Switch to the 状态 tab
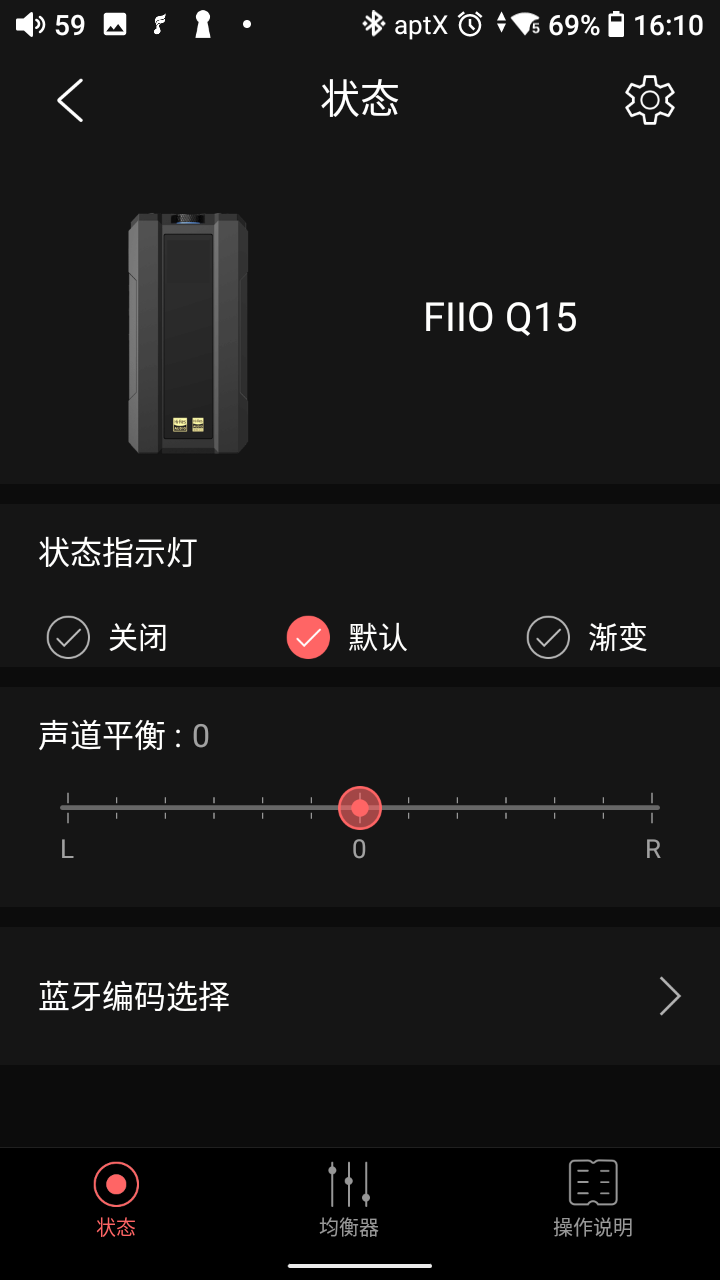This screenshot has width=720, height=1280. tap(116, 1199)
